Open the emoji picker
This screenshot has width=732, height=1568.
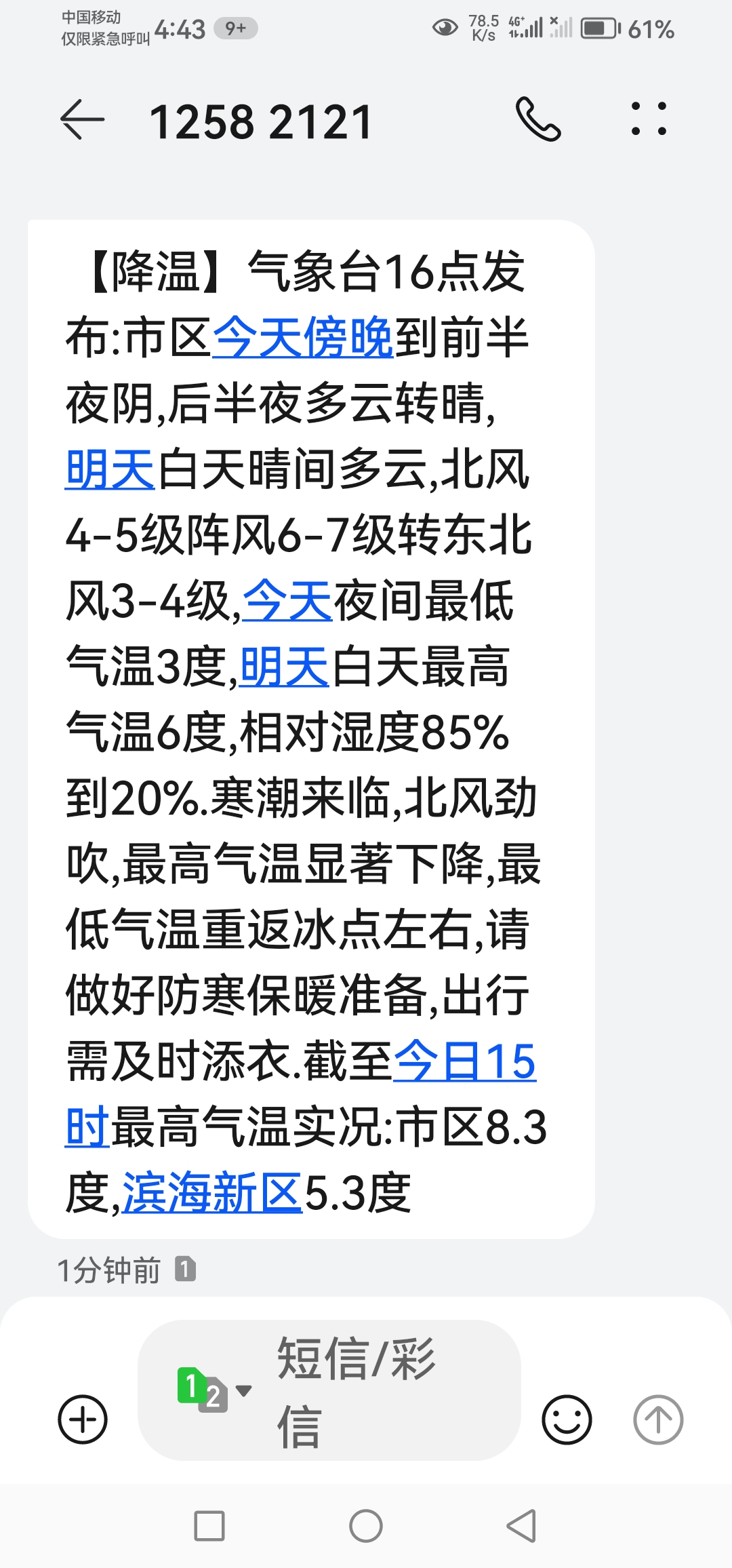coord(567,1419)
